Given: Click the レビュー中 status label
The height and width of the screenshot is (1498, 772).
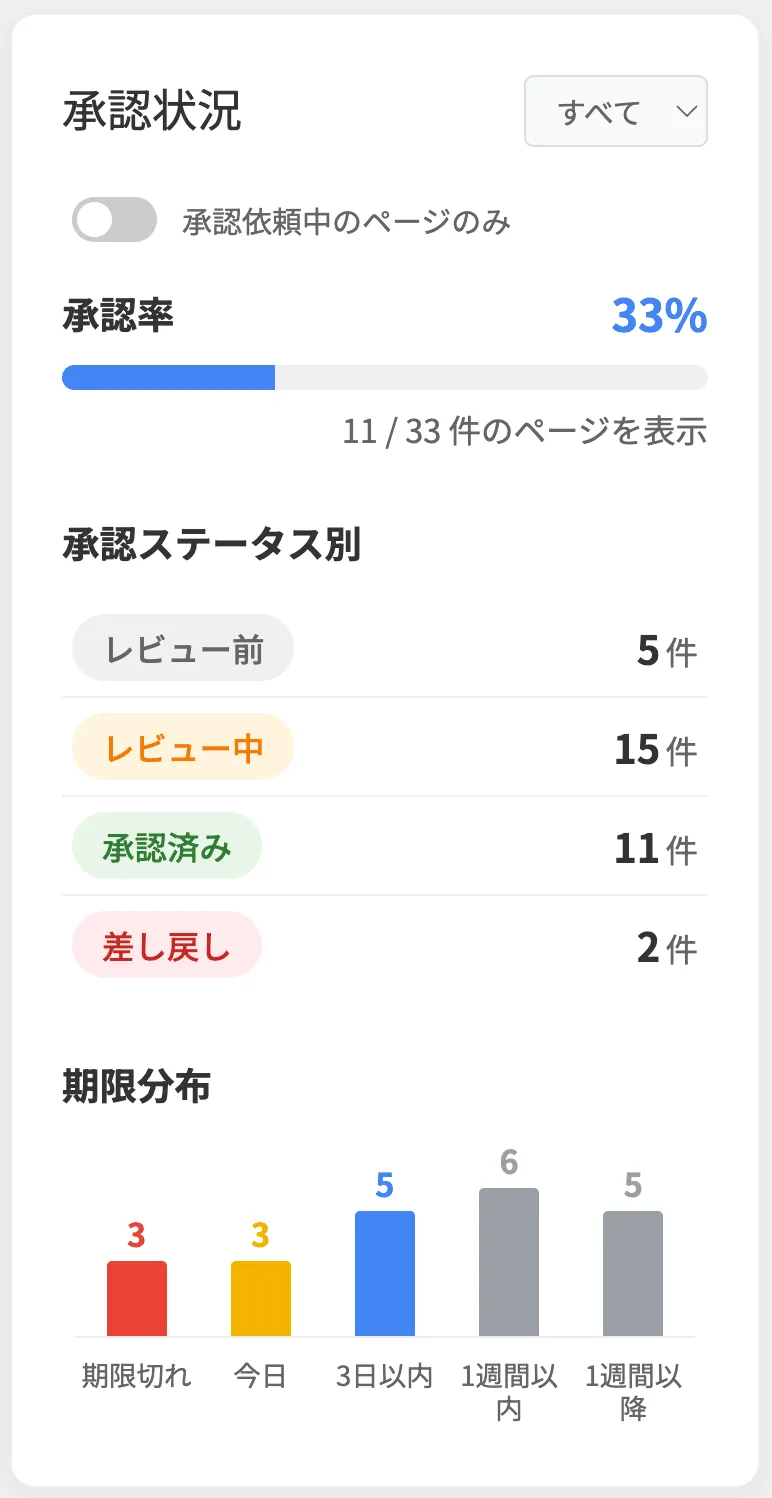Looking at the screenshot, I should (182, 748).
